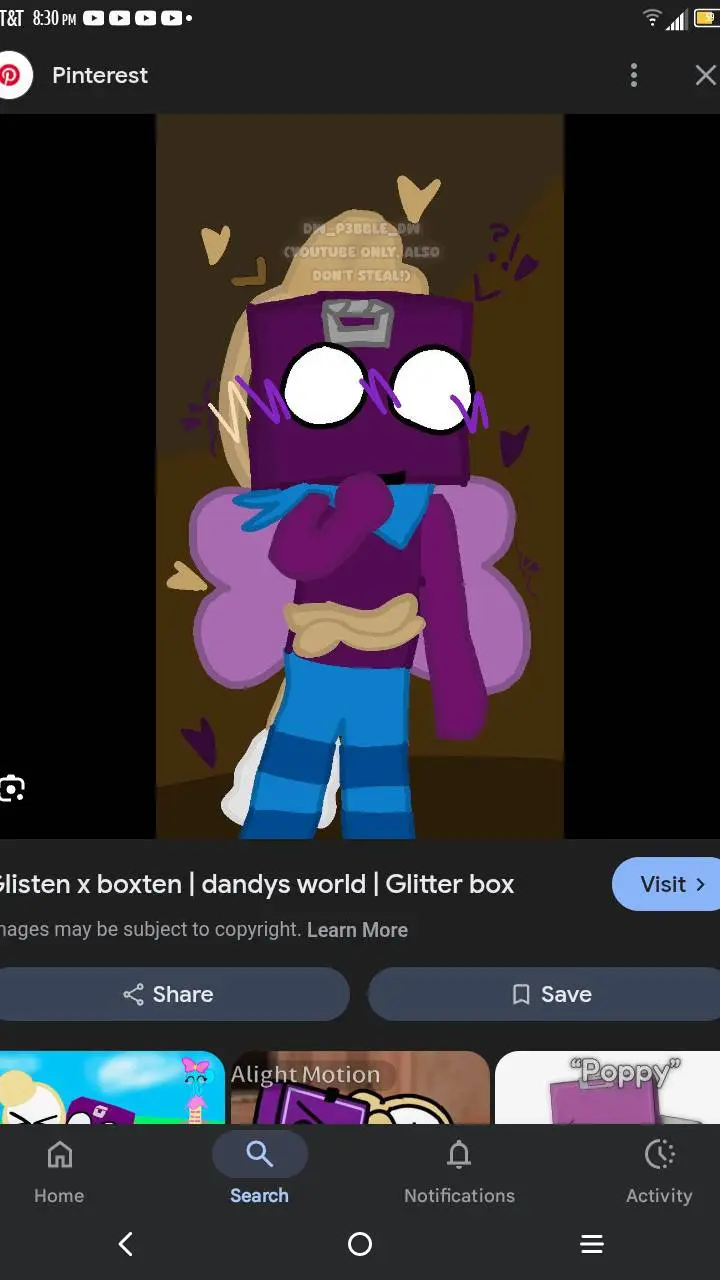Open the three-dot overflow menu

(x=634, y=75)
